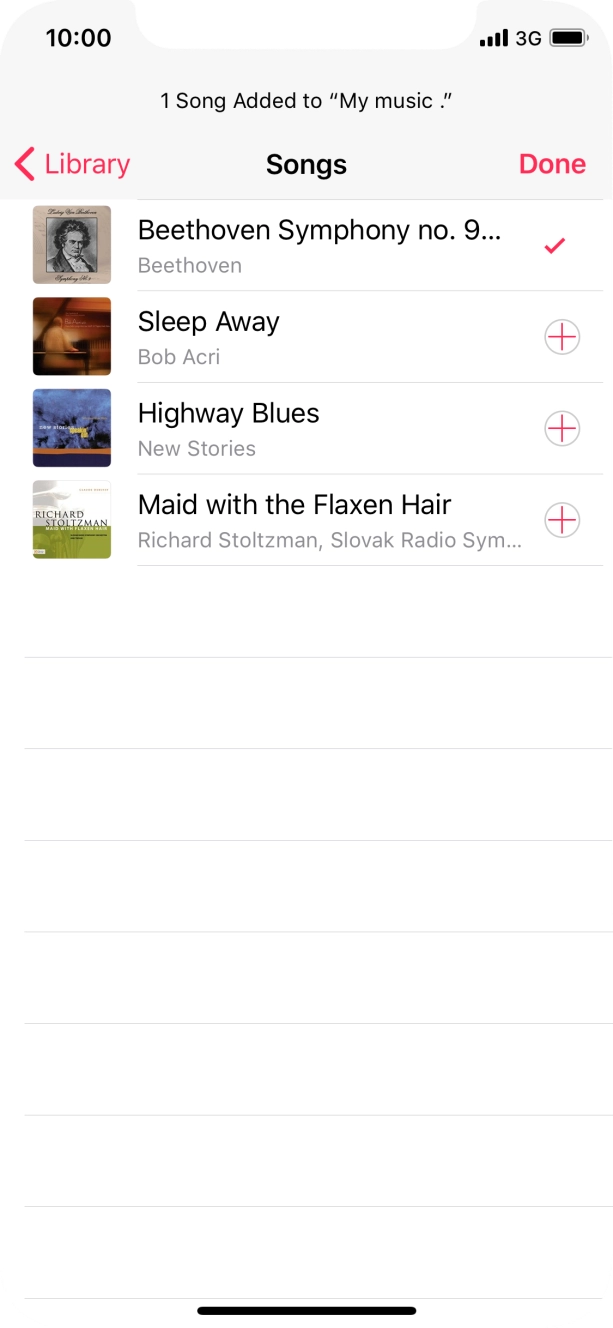Tap the checkmark beside Beethoven Symphony no. 9

(555, 246)
